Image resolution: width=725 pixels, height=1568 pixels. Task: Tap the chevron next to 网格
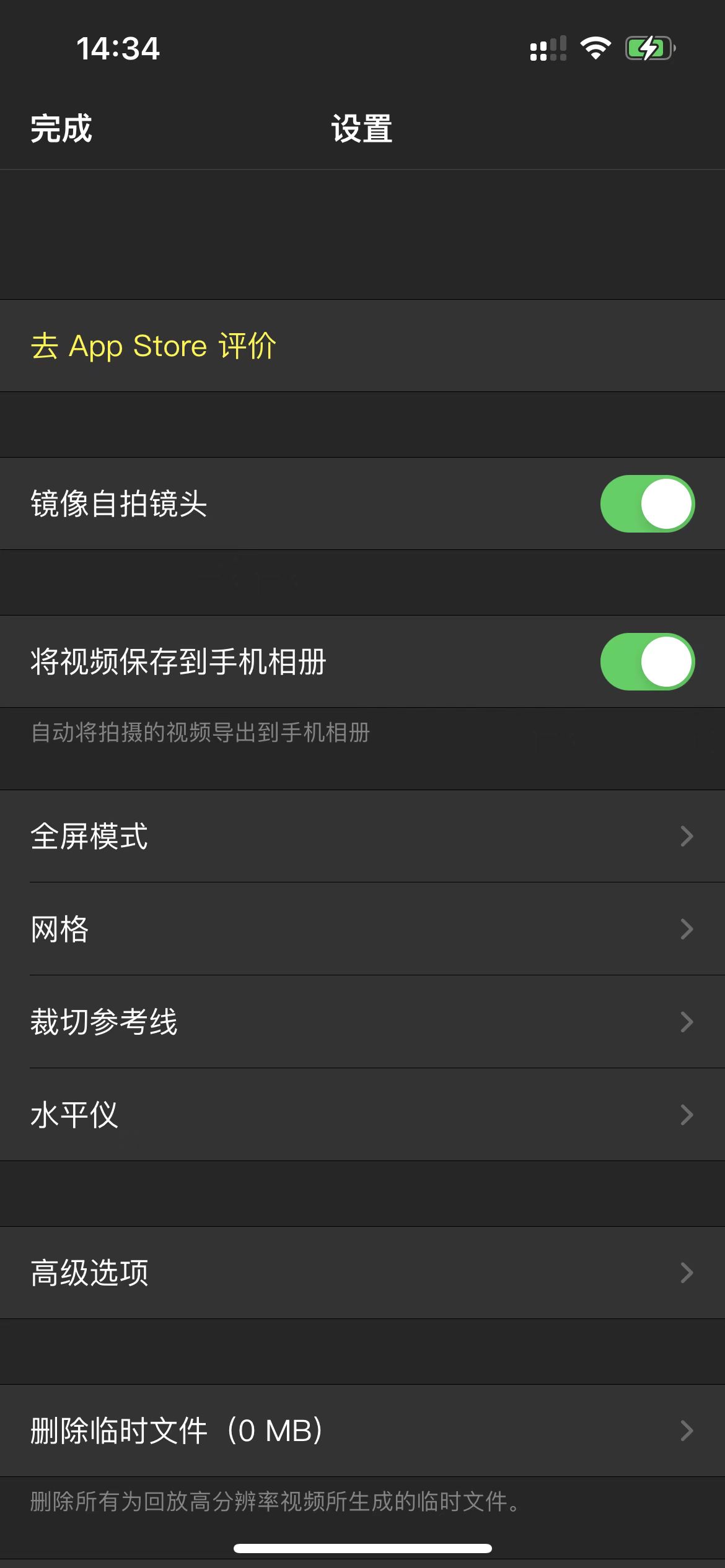tap(686, 929)
